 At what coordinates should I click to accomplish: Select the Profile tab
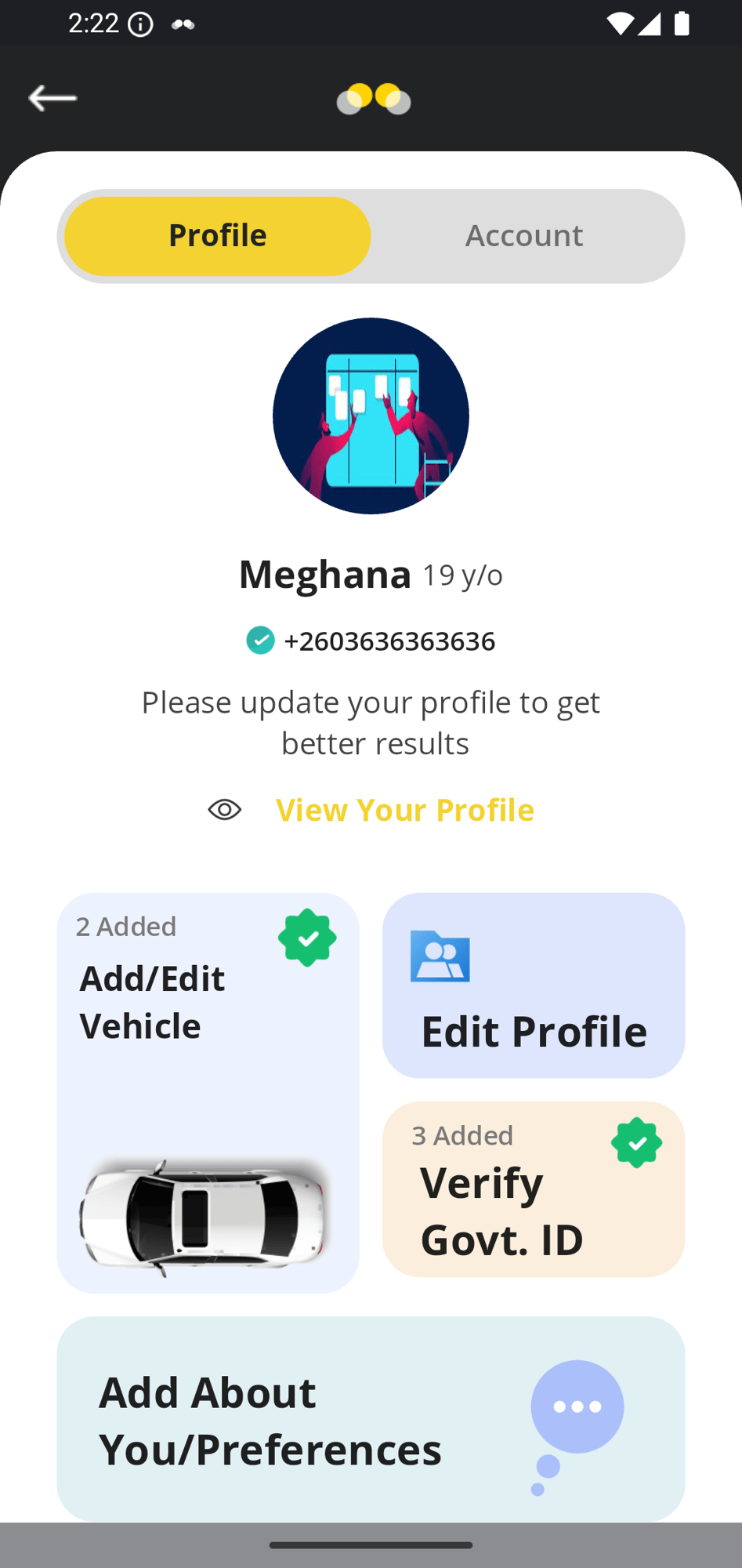click(x=217, y=236)
